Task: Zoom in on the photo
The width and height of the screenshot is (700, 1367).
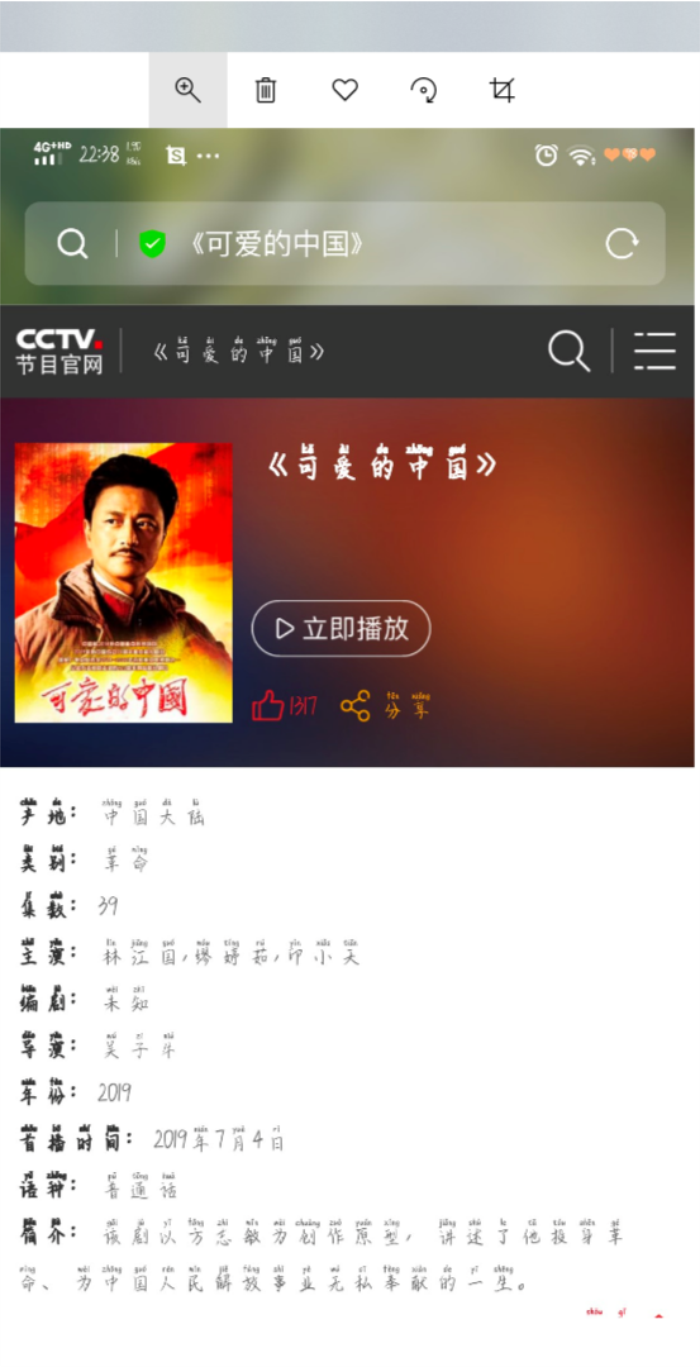Action: (x=188, y=91)
